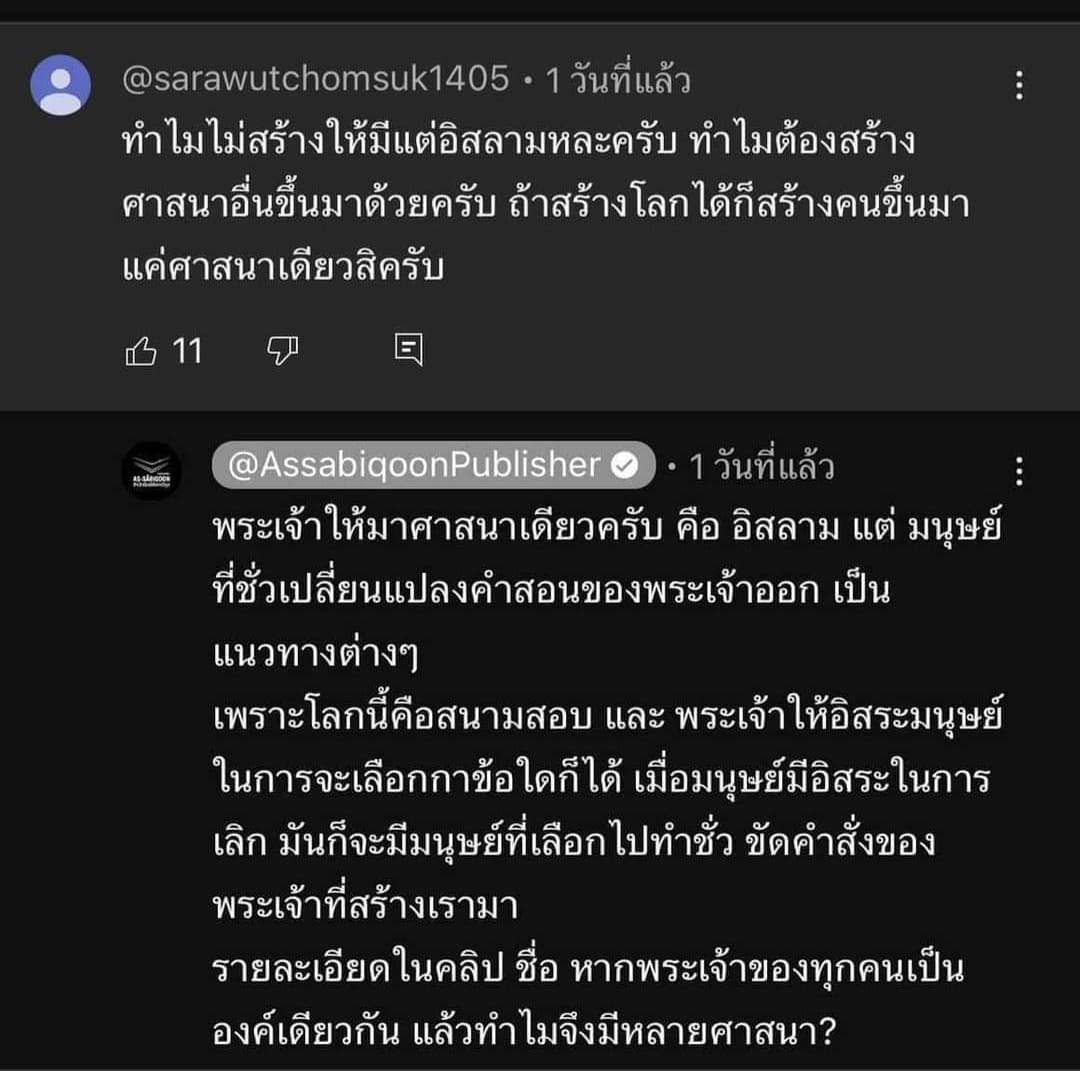Open the @sarawutchomsuk1405 username

coord(315,80)
